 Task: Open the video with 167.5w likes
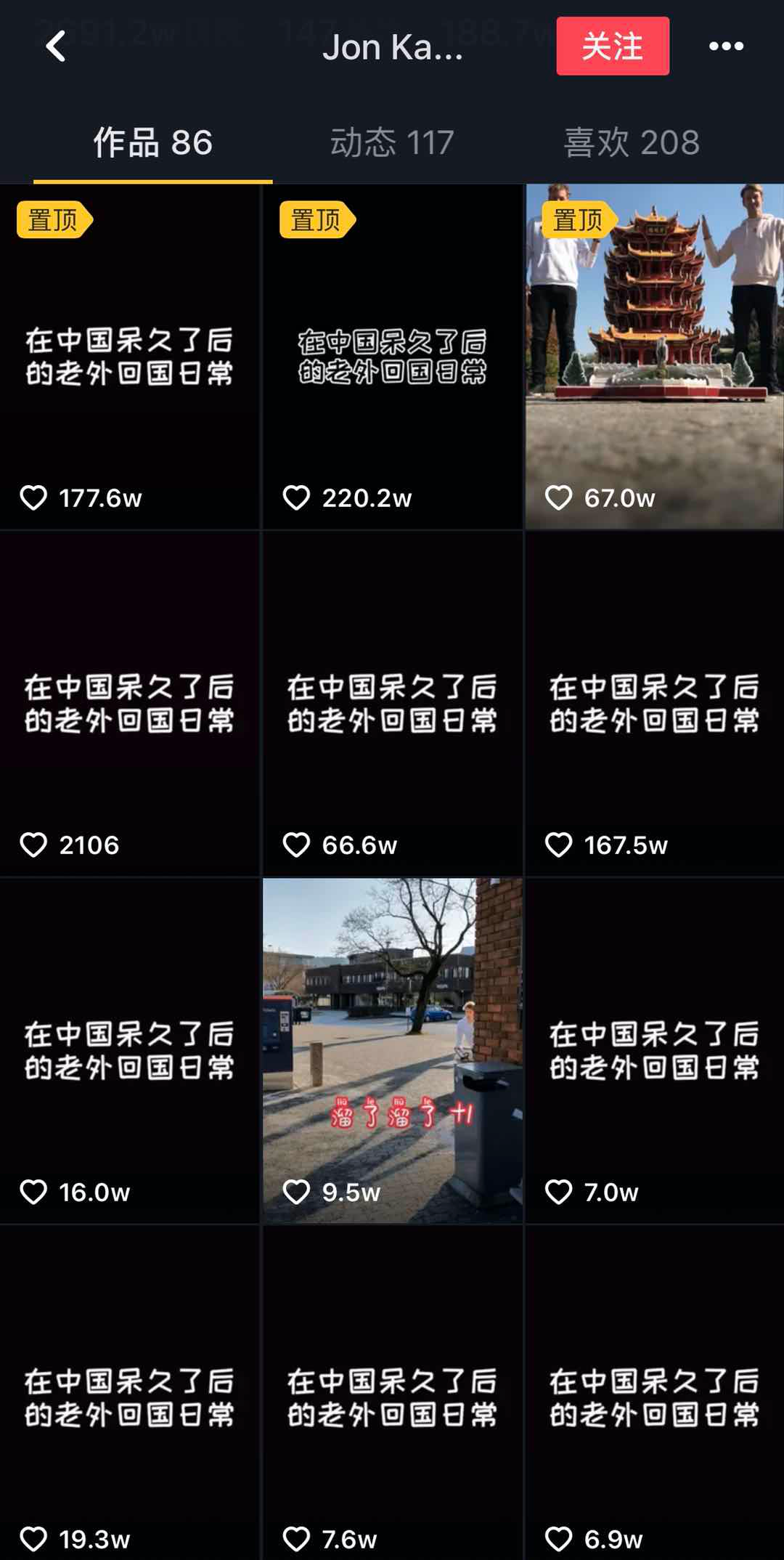[654, 703]
